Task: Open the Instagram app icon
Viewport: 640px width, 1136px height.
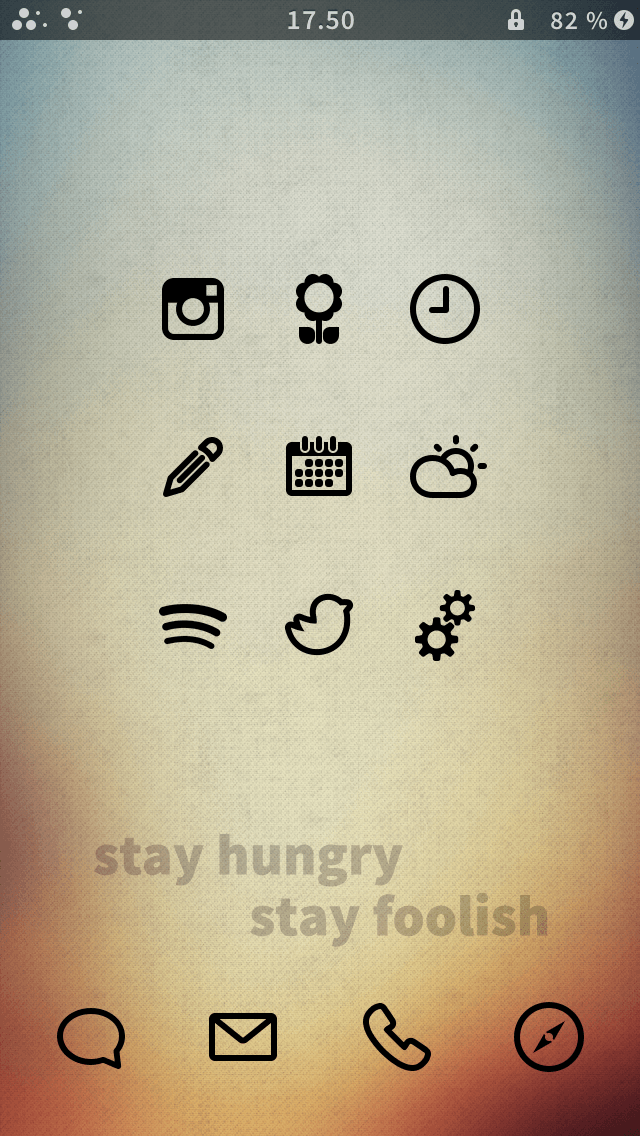Action: [193, 309]
